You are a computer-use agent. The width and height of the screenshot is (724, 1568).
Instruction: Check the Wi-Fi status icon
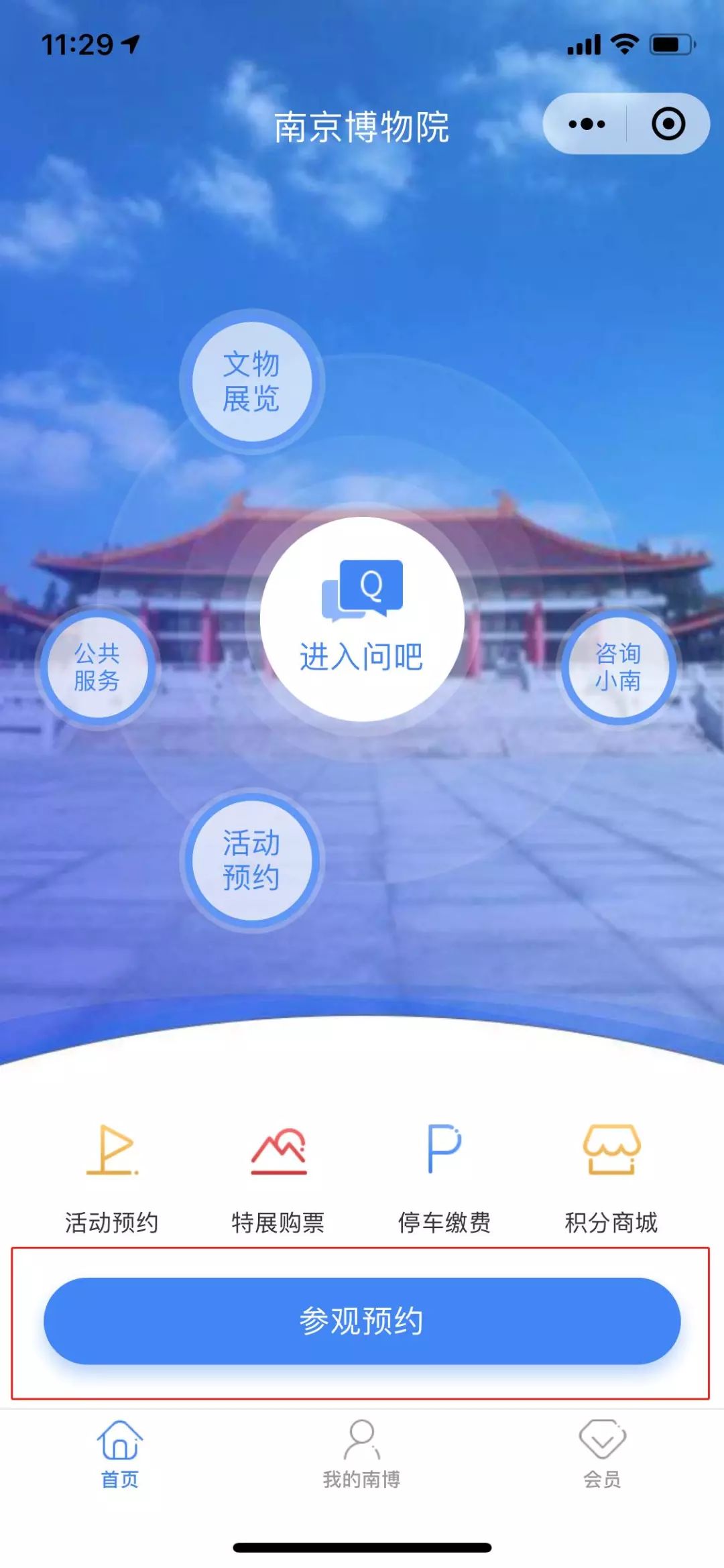point(623,42)
